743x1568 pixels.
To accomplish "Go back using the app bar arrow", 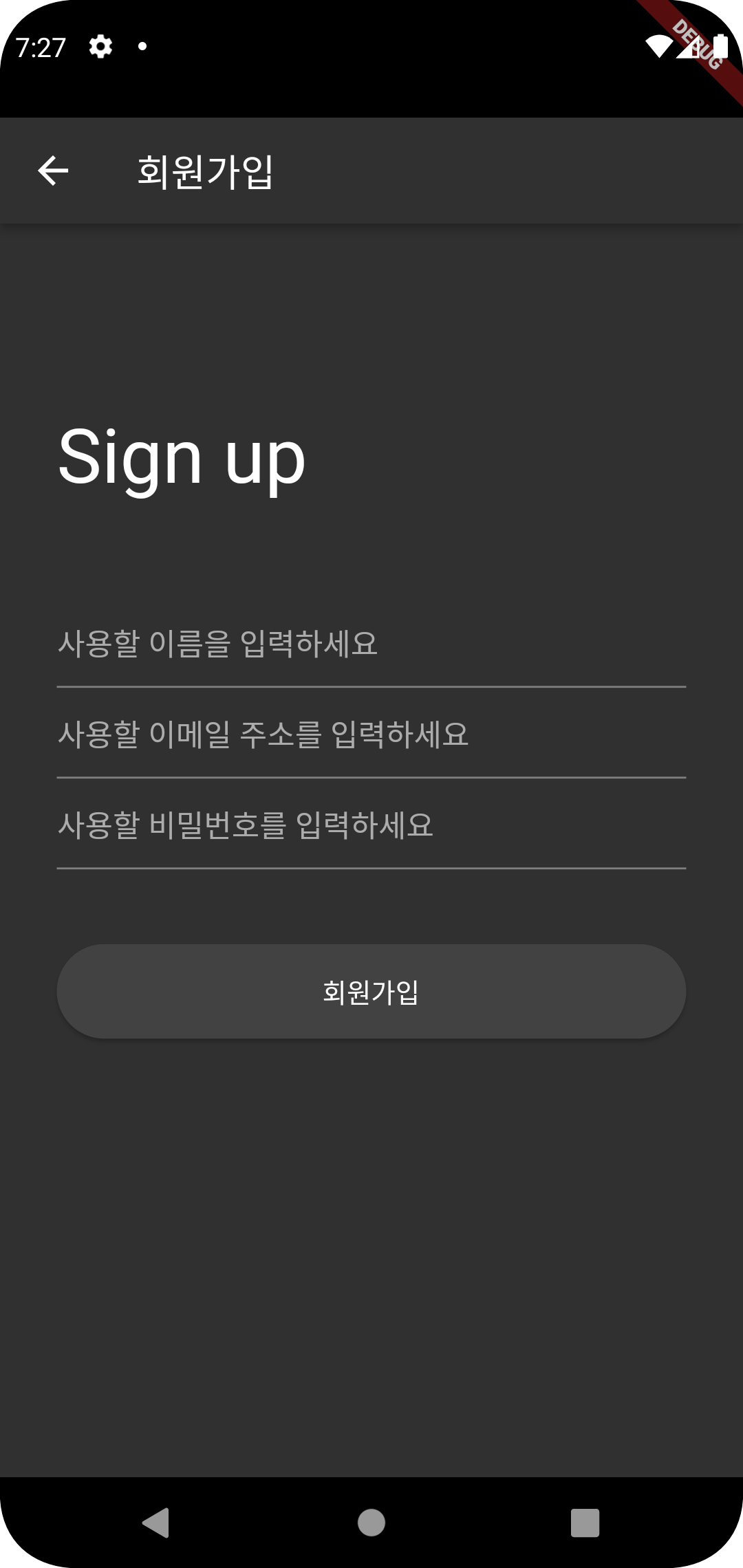I will coord(53,171).
